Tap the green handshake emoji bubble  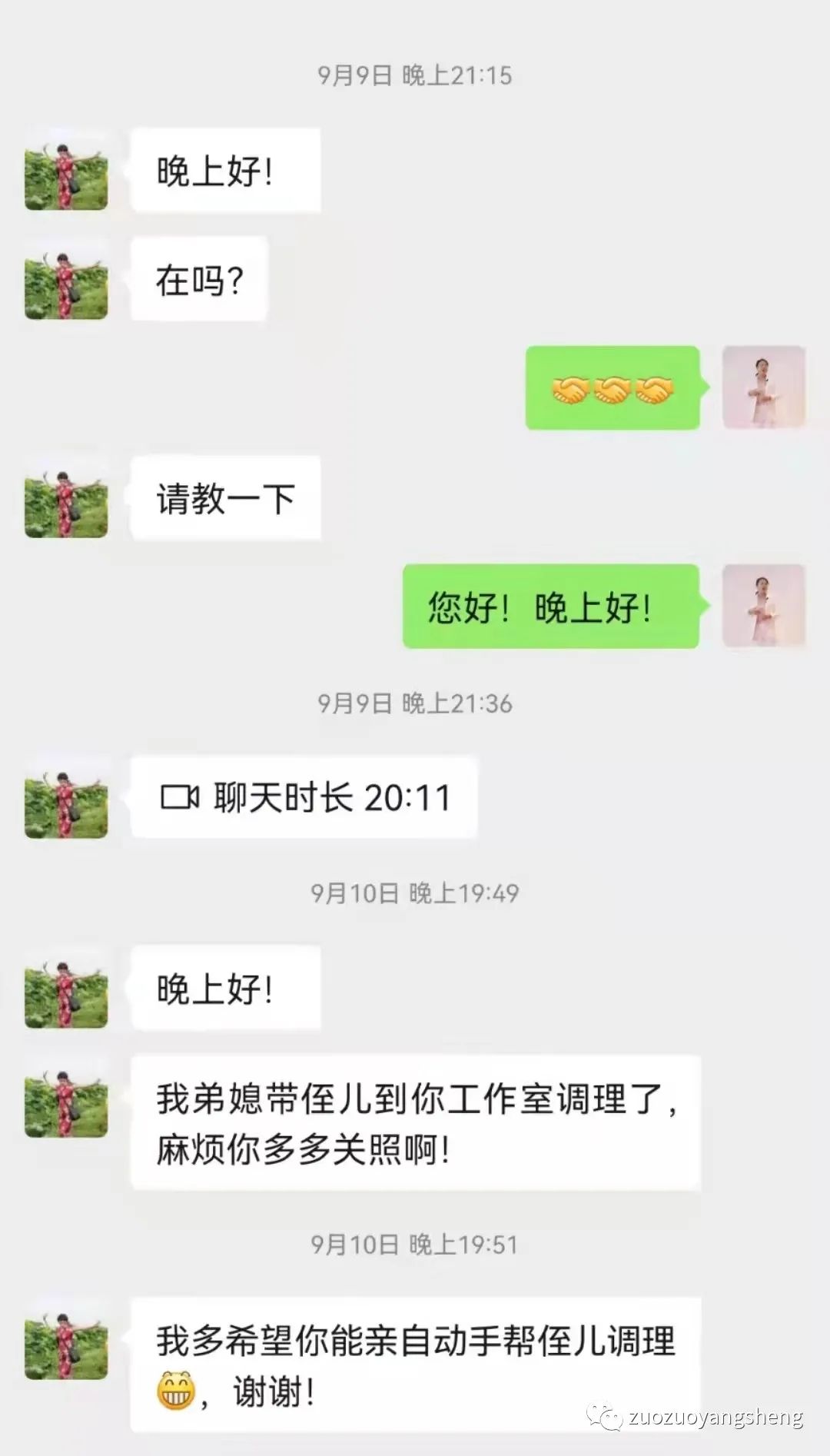(613, 391)
